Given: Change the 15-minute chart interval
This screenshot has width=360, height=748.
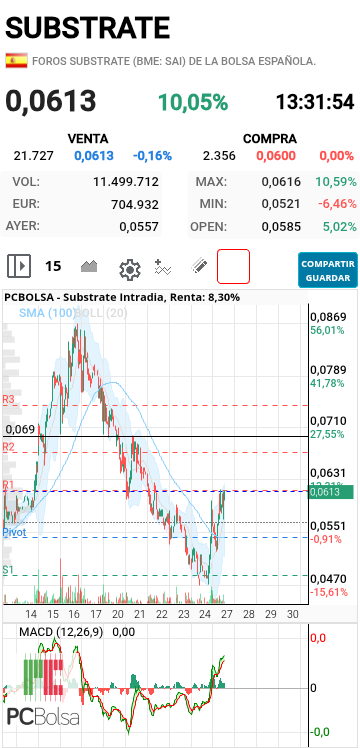Looking at the screenshot, I should point(53,266).
